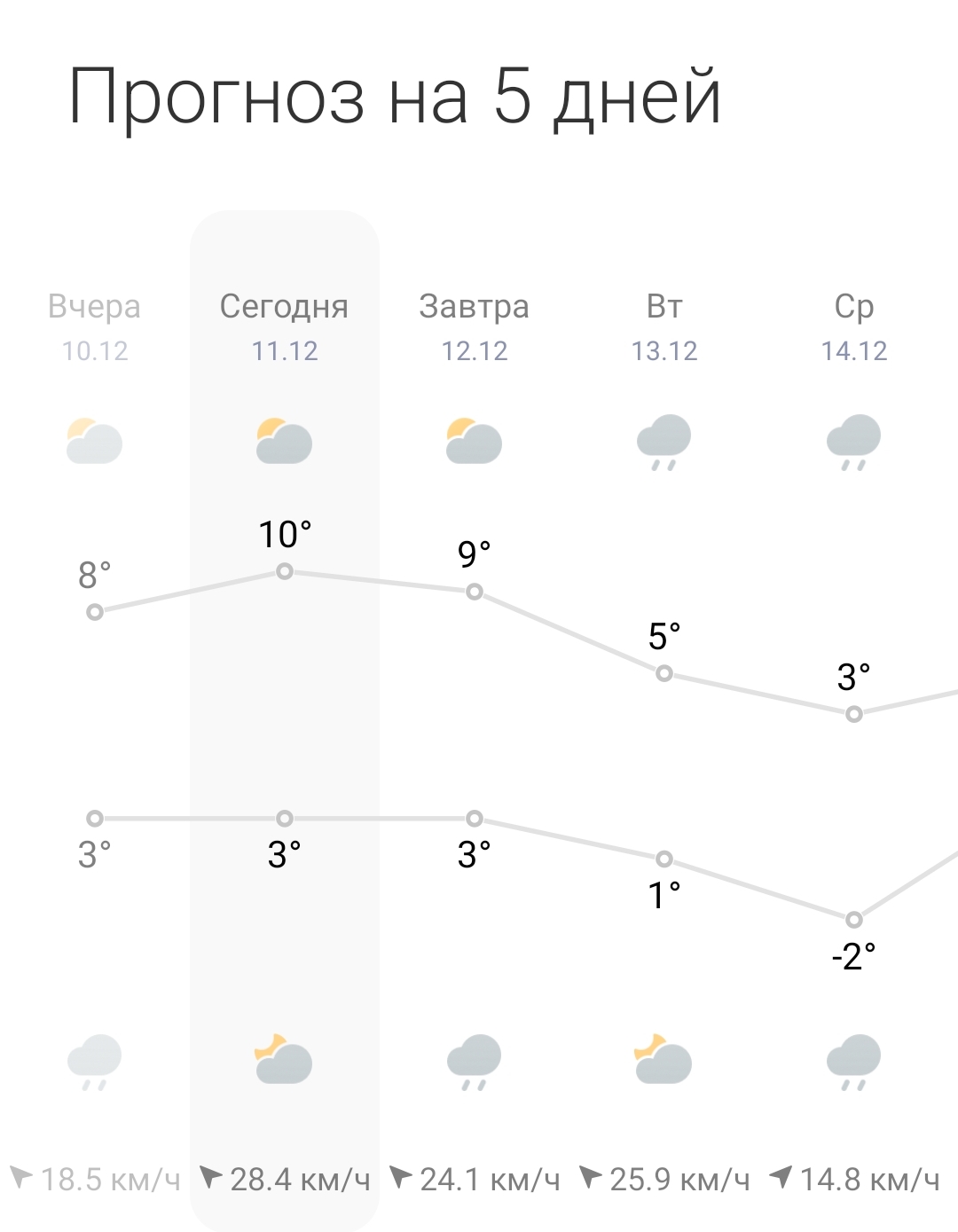
Task: Click the partly cloudy icon for Сегодня
Action: (284, 441)
